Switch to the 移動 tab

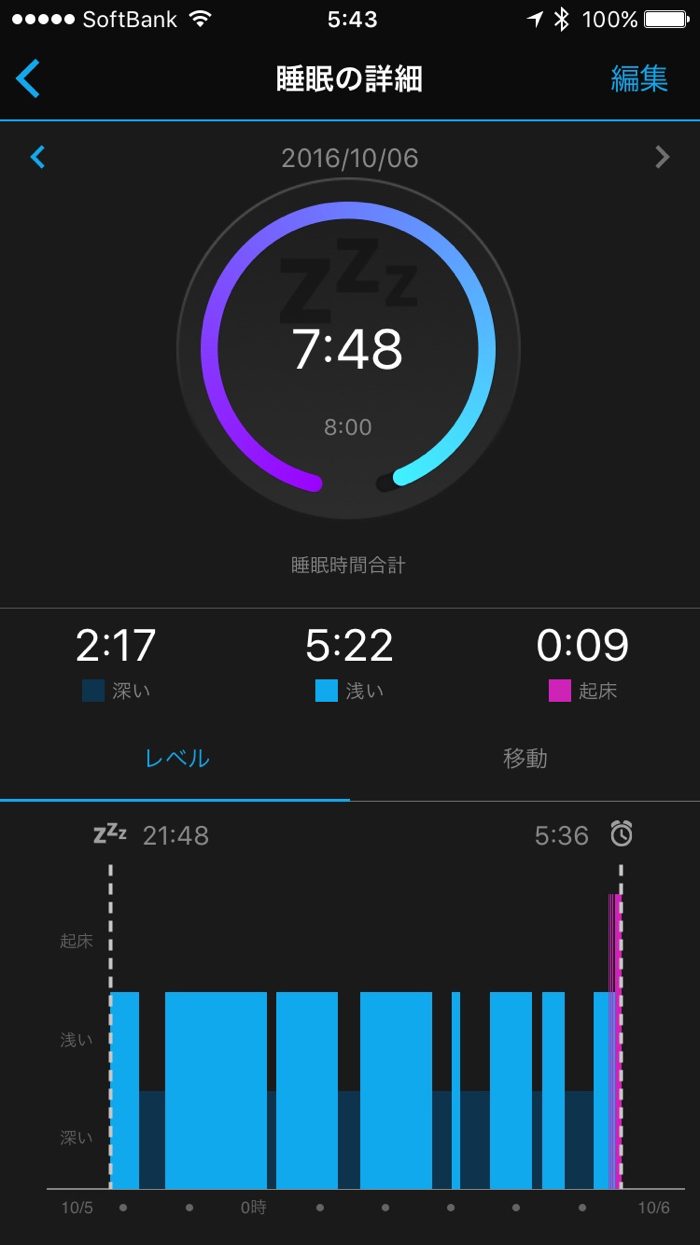(524, 758)
